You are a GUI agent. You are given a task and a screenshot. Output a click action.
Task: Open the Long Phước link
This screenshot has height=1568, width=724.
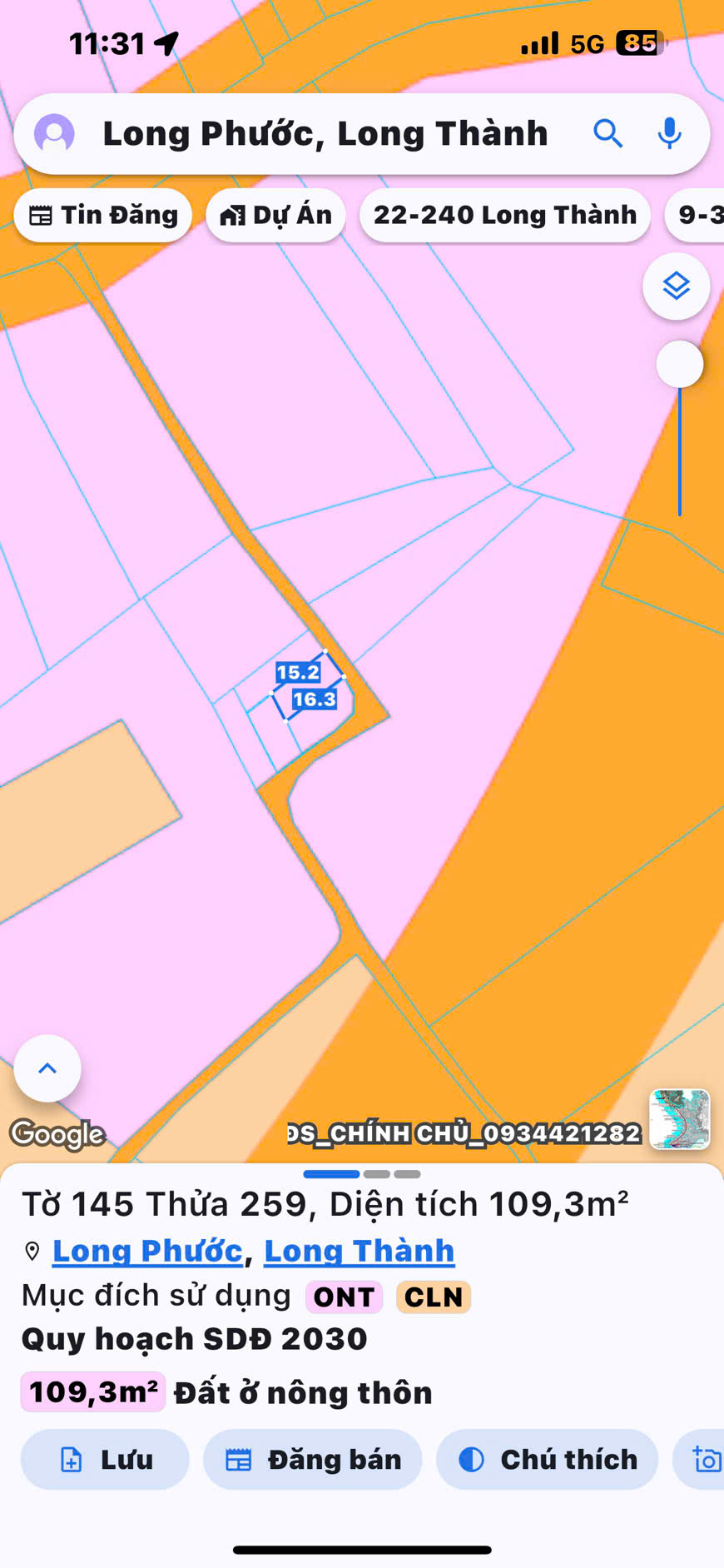click(x=147, y=1251)
